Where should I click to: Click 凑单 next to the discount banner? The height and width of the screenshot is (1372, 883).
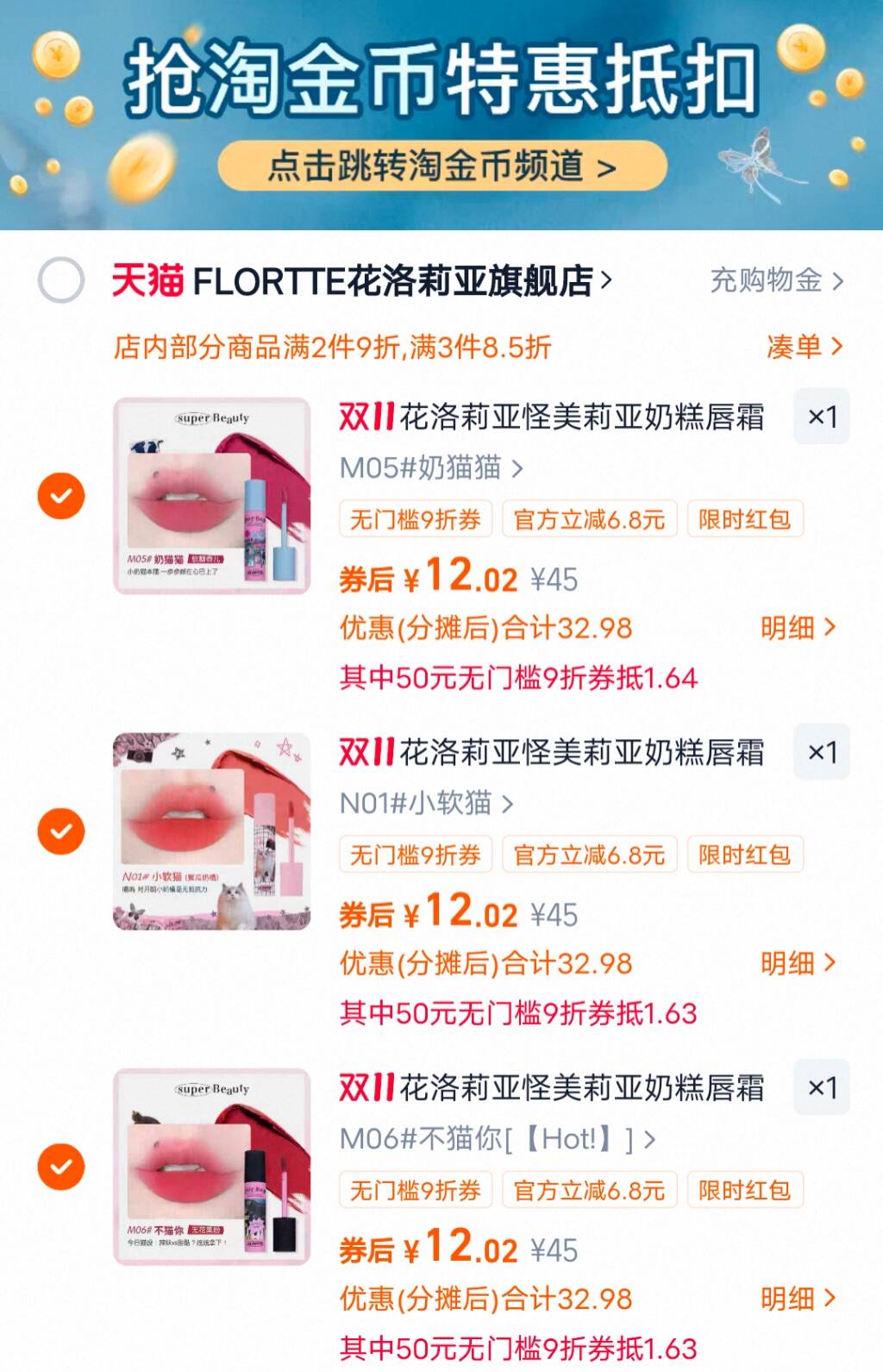point(798,346)
